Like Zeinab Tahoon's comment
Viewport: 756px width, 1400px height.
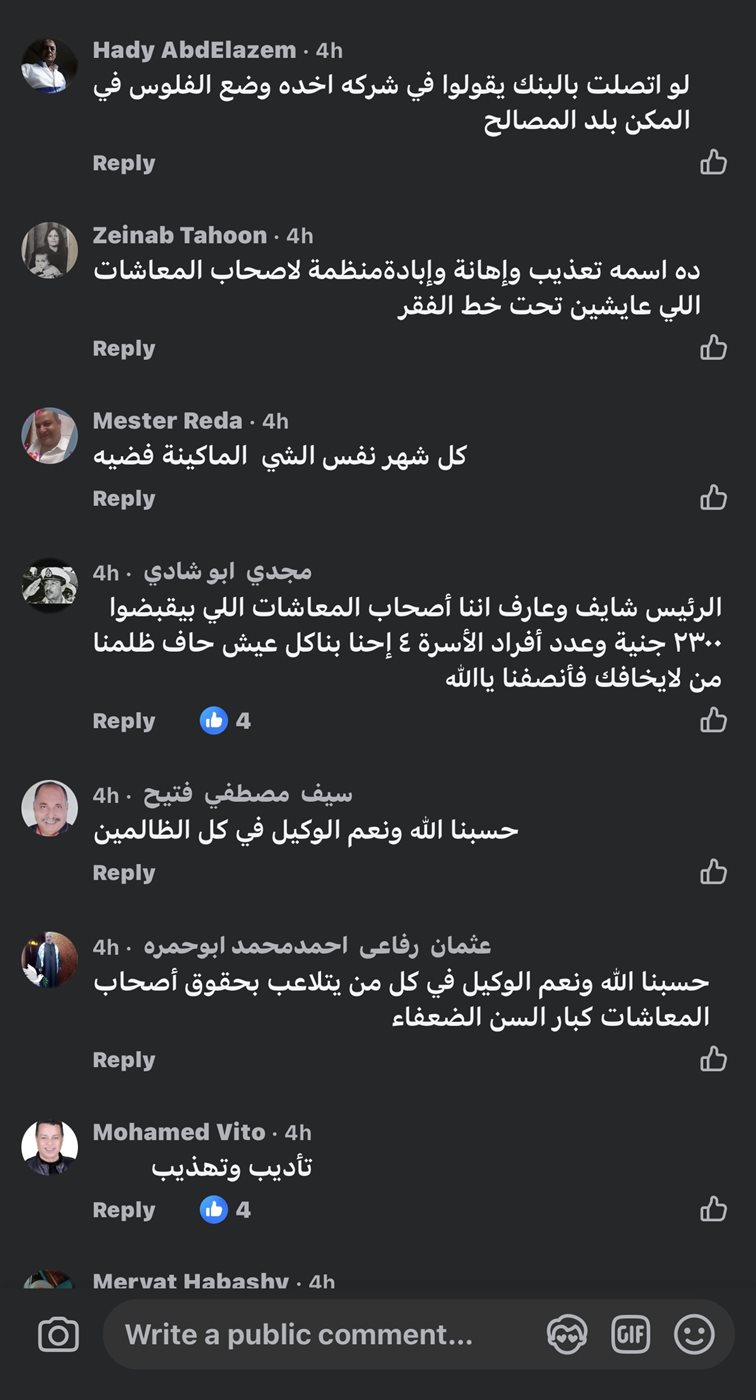[713, 348]
